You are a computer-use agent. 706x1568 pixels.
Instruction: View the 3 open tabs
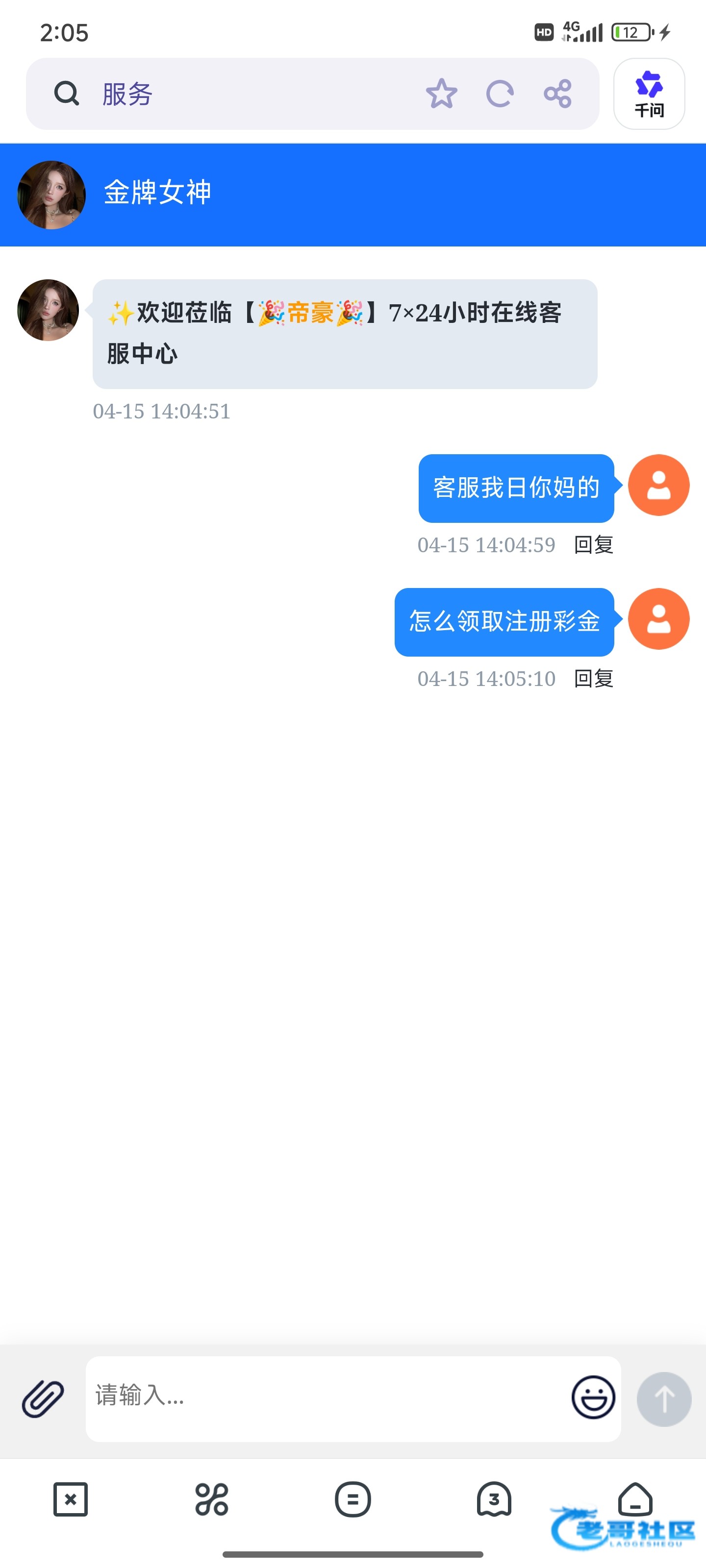[494, 1499]
